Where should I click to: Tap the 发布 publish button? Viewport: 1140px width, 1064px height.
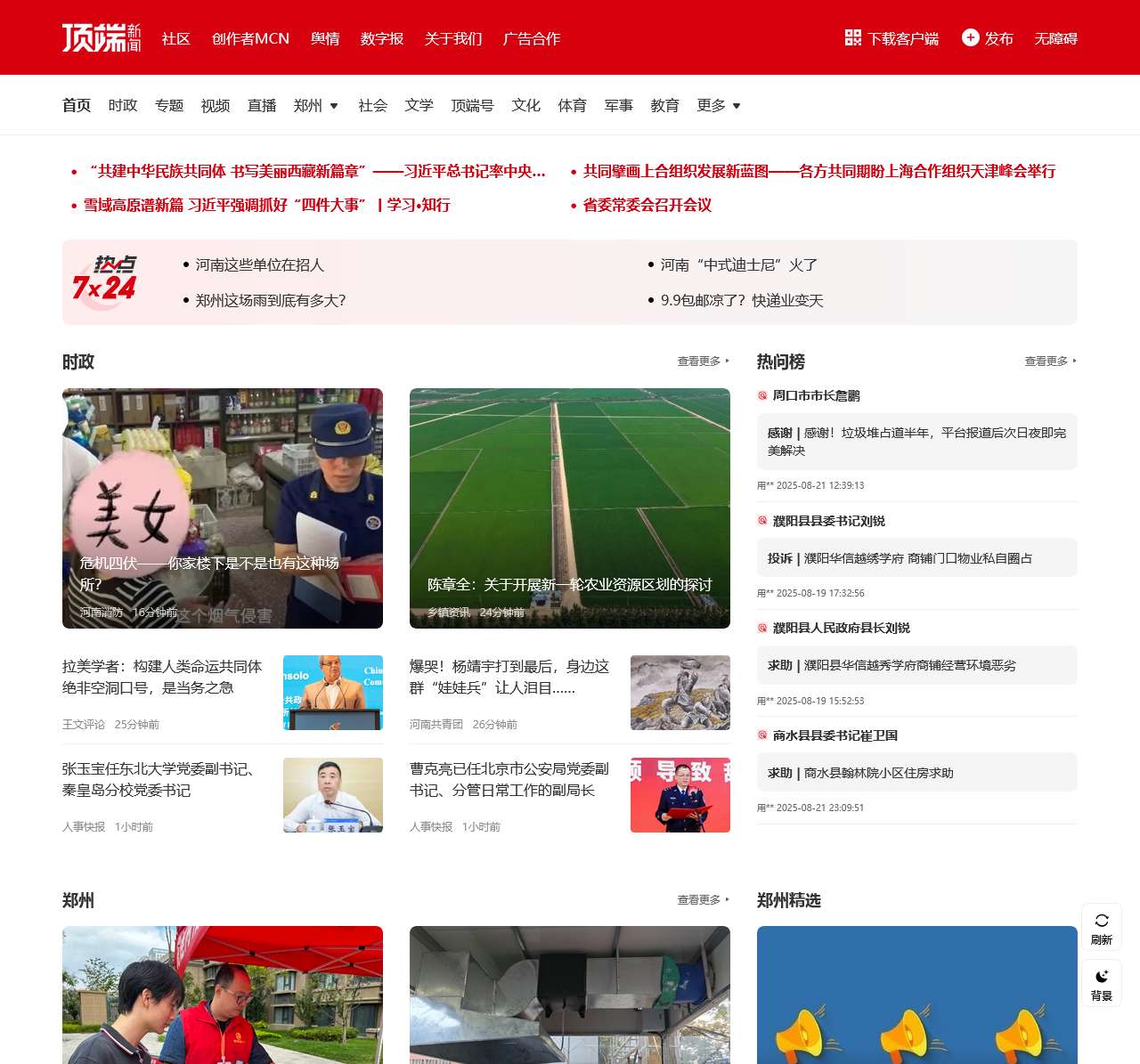point(988,38)
